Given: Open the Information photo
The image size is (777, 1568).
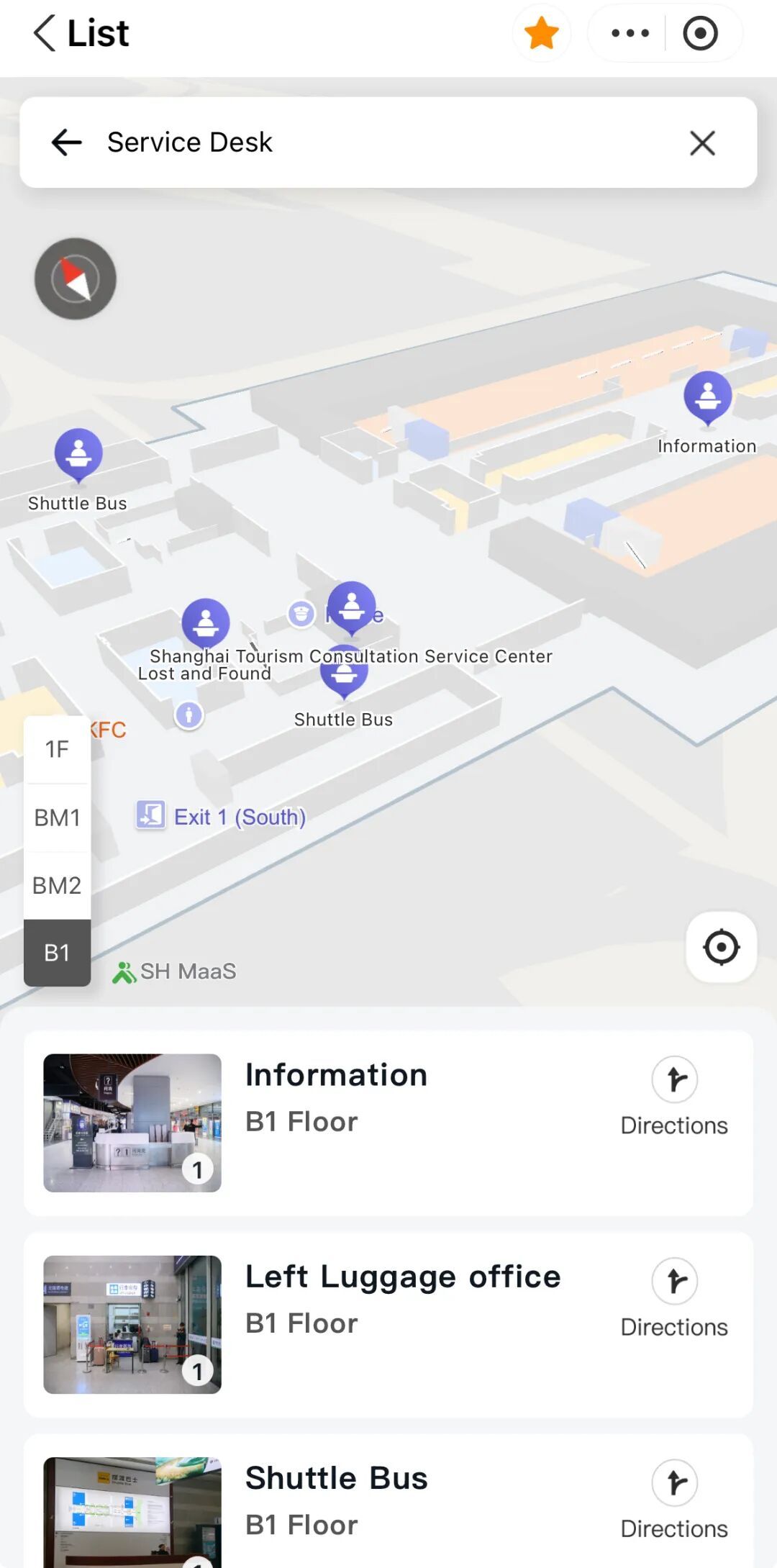Looking at the screenshot, I should (x=132, y=1123).
